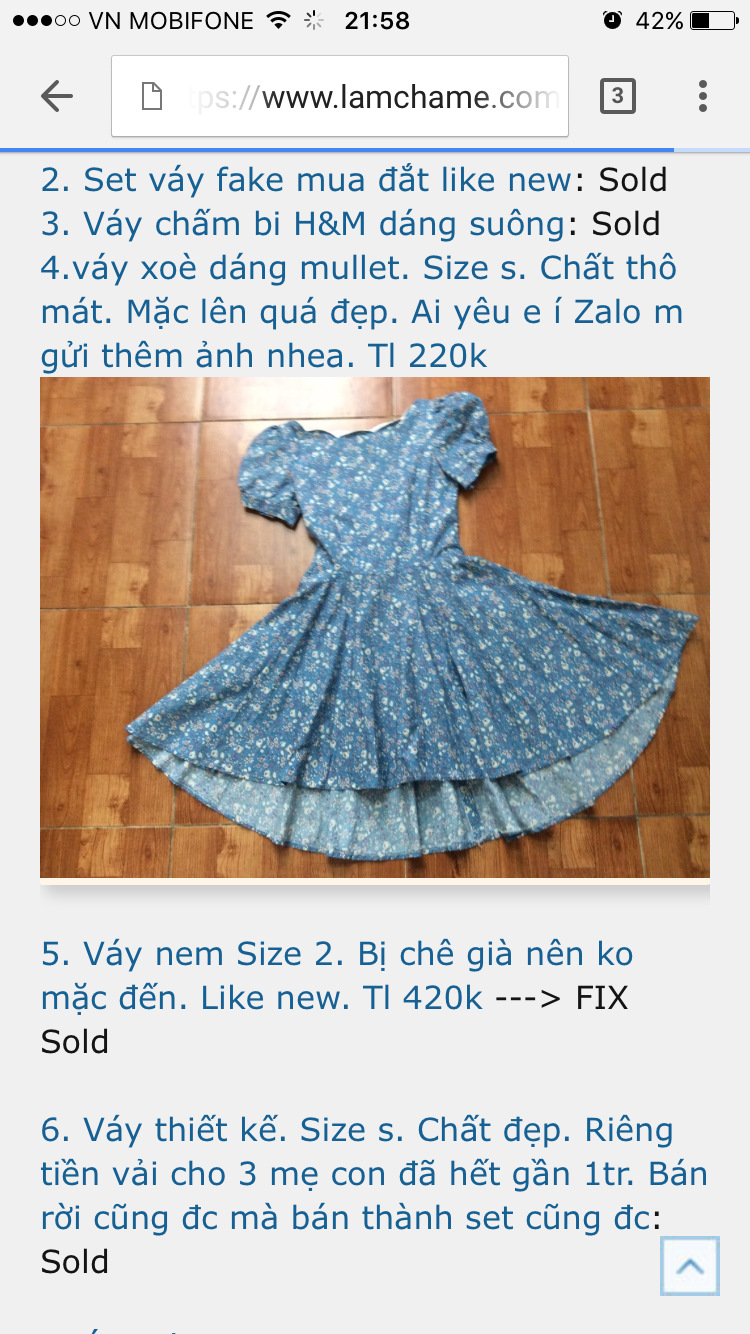Image resolution: width=750 pixels, height=1334 pixels.
Task: Open the browser overflow menu
Action: pyautogui.click(x=703, y=97)
